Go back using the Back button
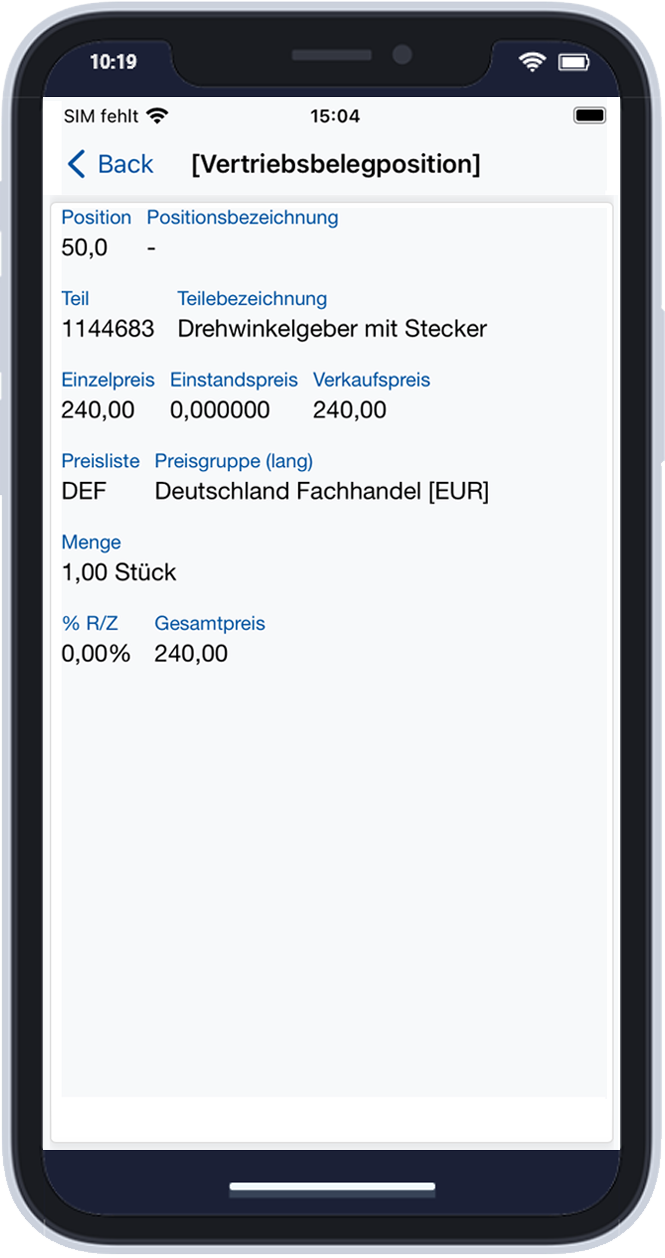The width and height of the screenshot is (665, 1258). 110,164
